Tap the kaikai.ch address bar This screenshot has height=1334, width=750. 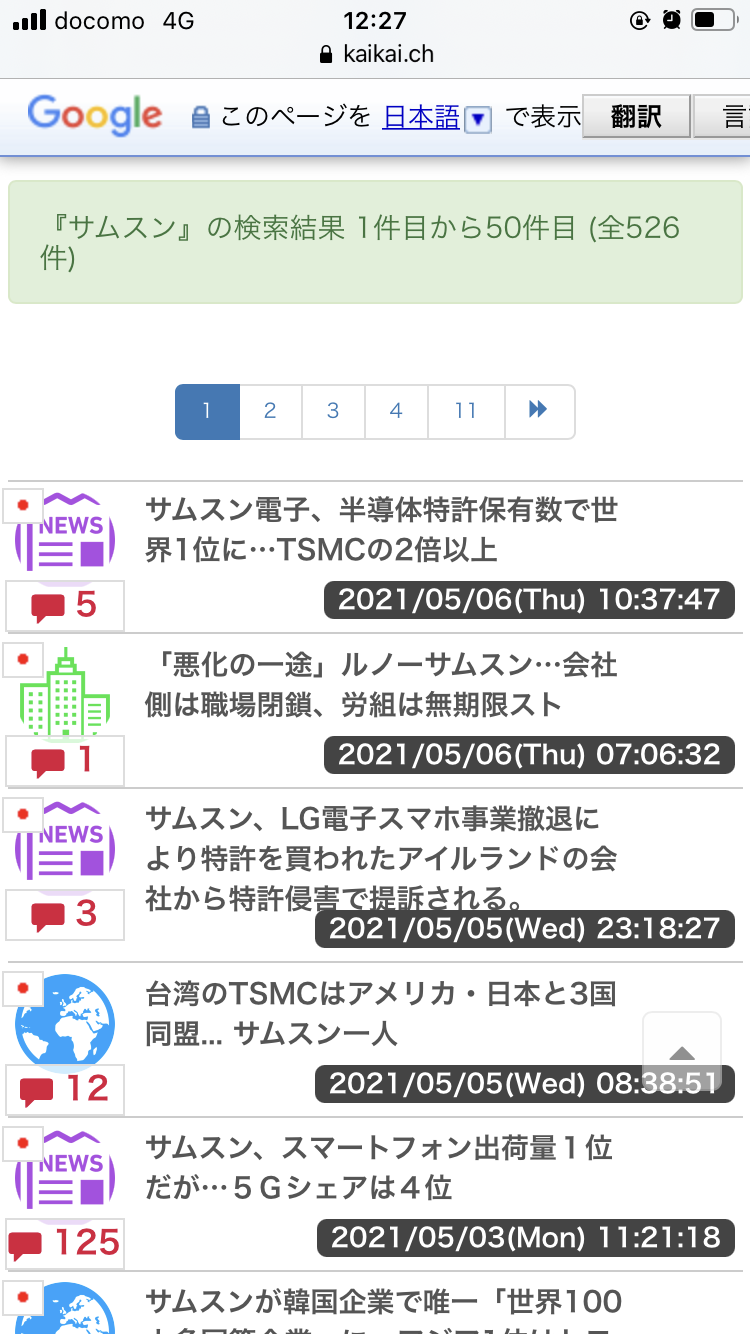pos(376,54)
